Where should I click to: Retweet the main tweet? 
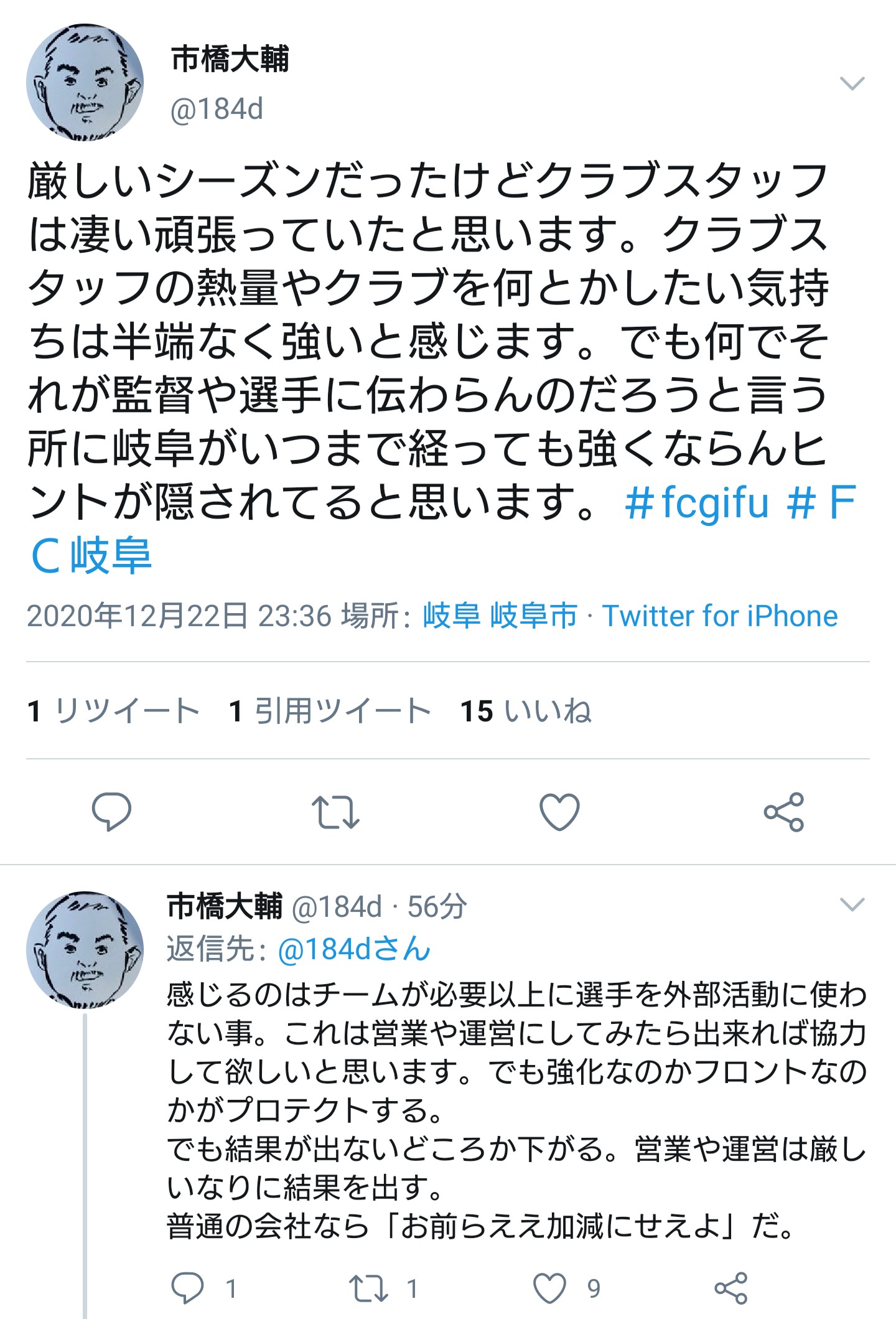pyautogui.click(x=335, y=812)
